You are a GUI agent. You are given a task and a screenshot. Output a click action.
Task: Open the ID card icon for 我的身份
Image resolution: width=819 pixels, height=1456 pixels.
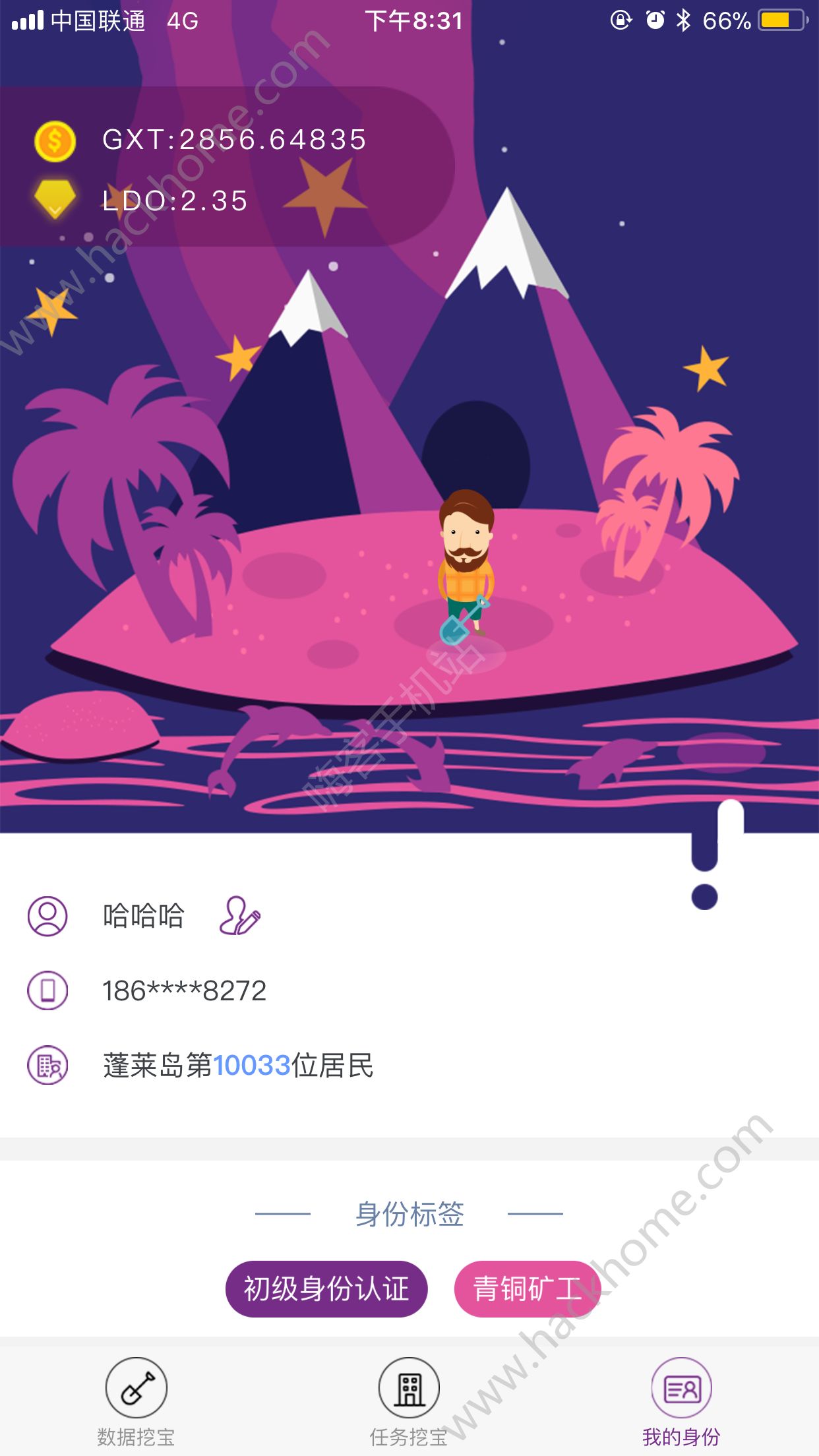(682, 1387)
